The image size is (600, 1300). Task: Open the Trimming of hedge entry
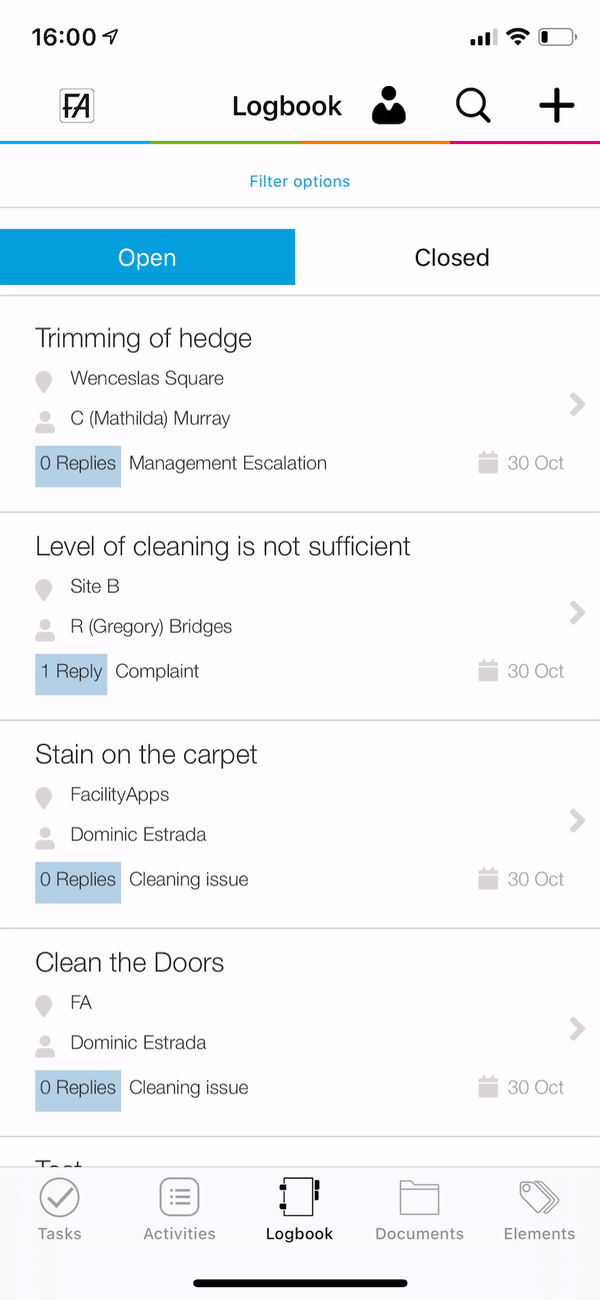point(300,404)
